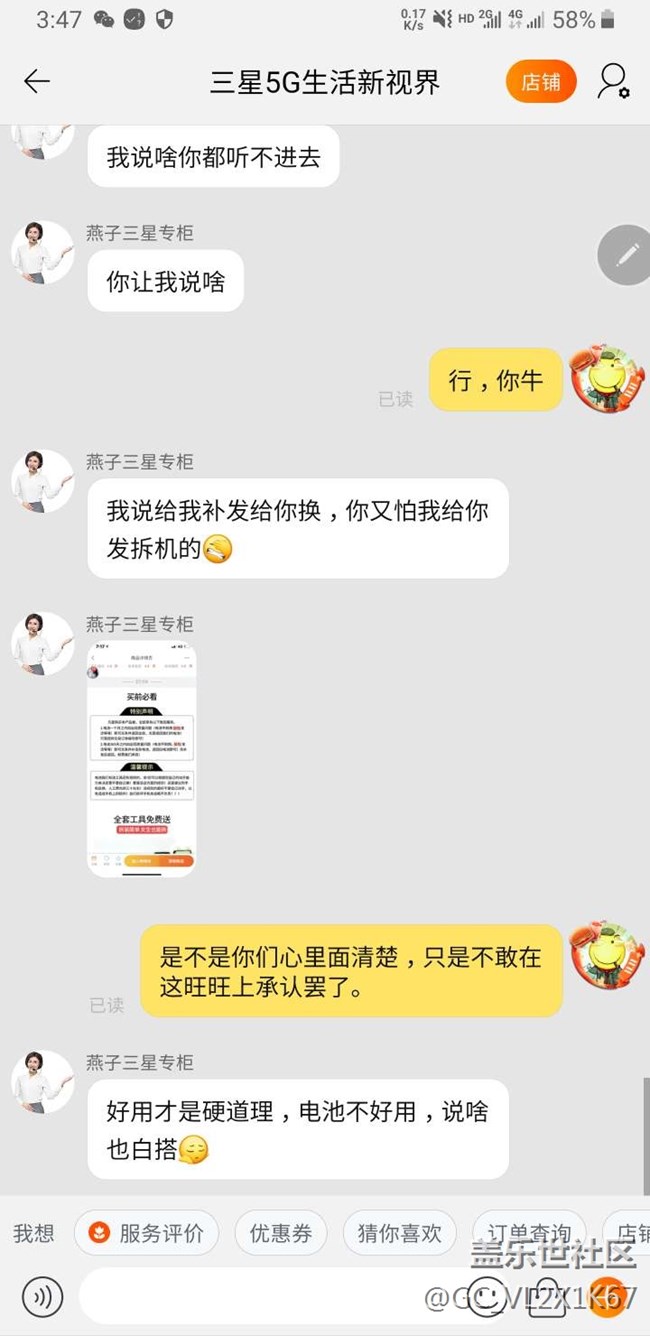Tap the 猜你喜欢 chip

pyautogui.click(x=399, y=1233)
